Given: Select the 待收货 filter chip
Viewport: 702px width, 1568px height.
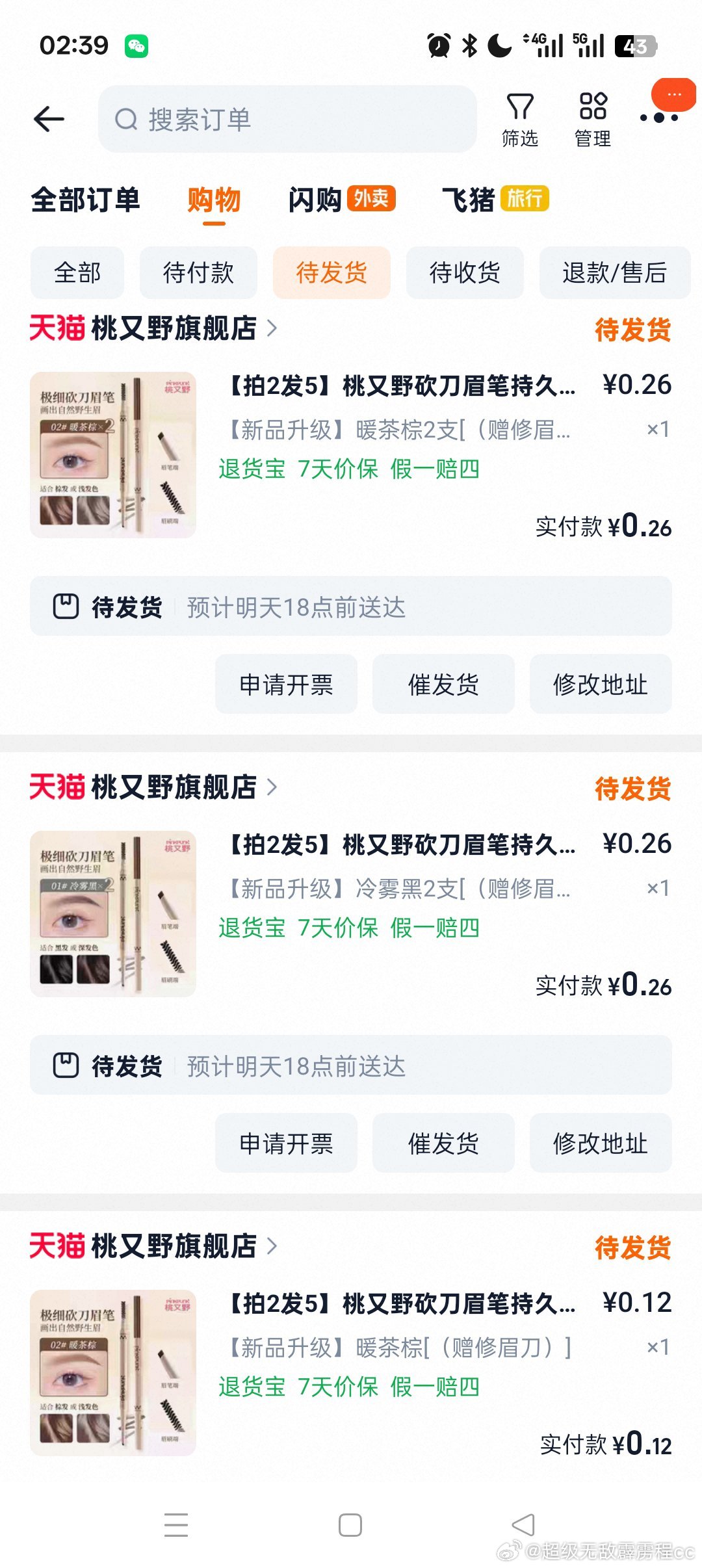Looking at the screenshot, I should 465,272.
